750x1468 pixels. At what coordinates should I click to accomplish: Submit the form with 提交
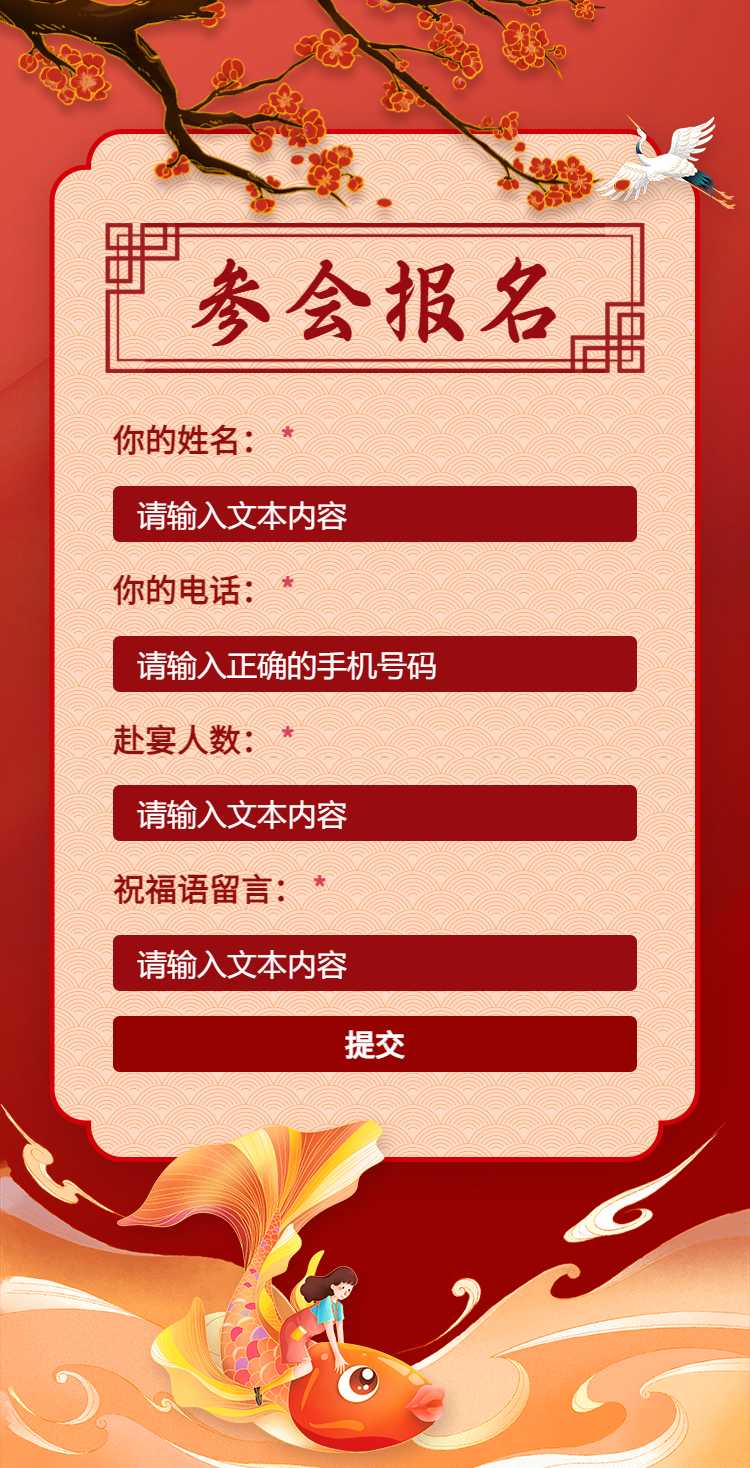374,1044
